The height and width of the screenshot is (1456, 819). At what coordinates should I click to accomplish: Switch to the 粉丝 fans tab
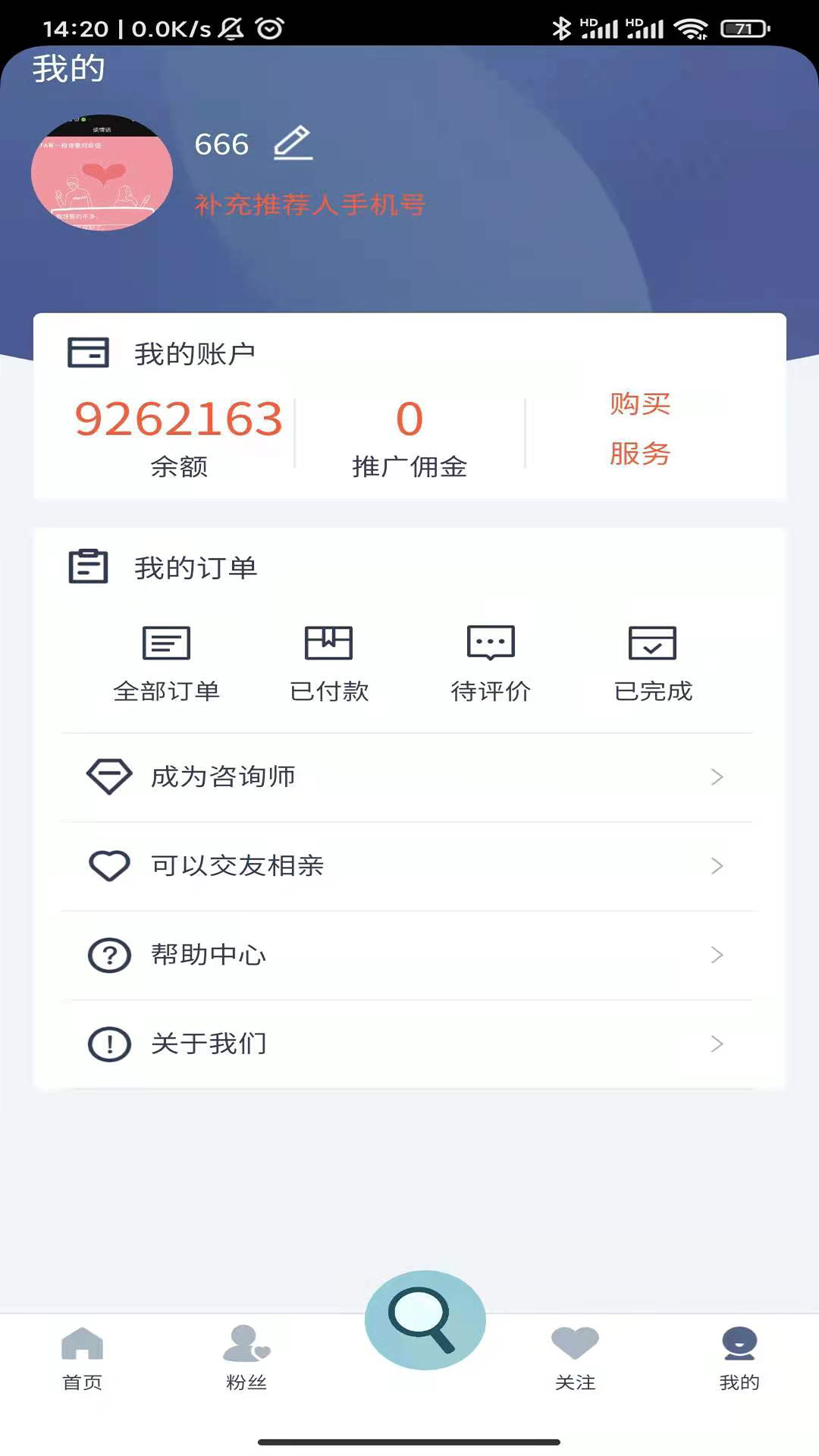(x=246, y=1359)
